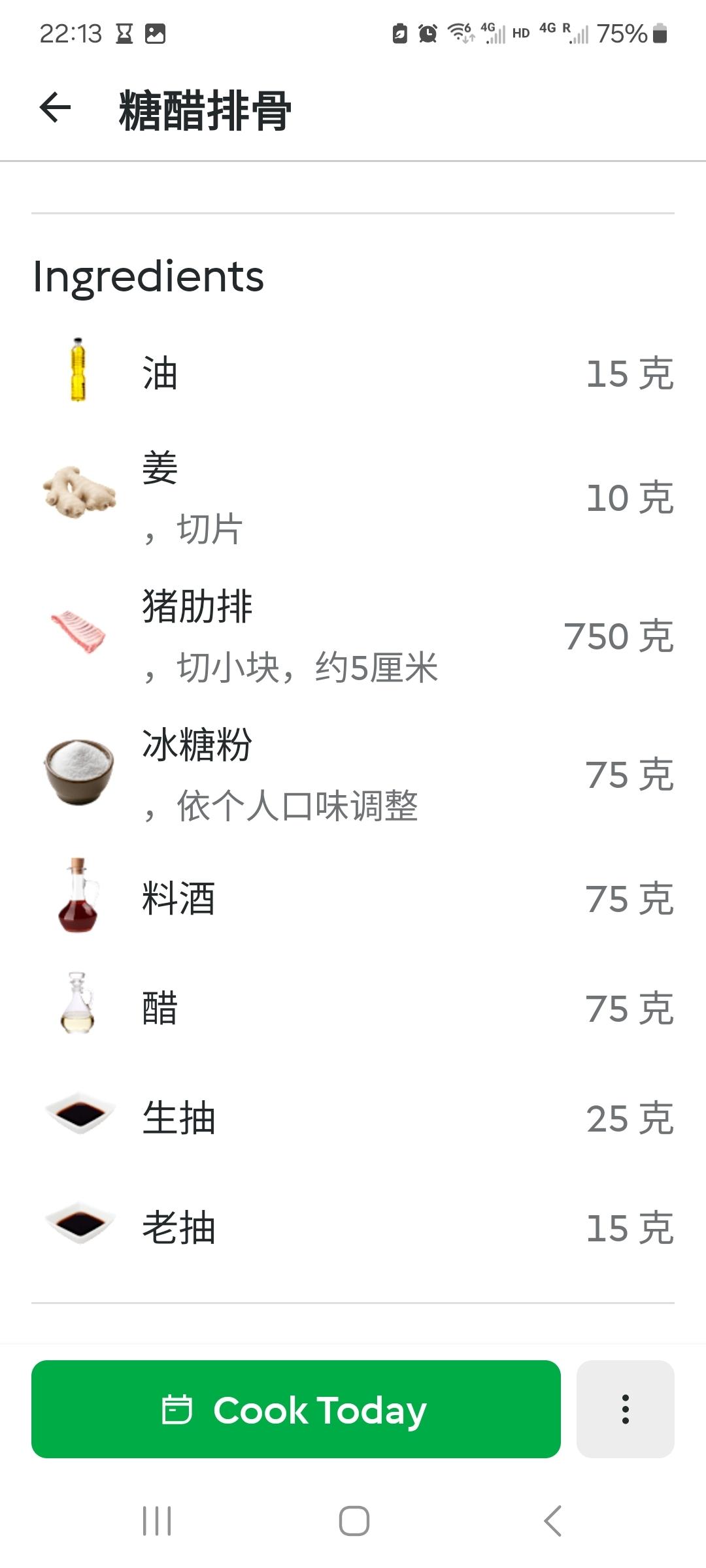Tap the bowl of rock sugar powder icon
The image size is (706, 1568).
coord(77,771)
